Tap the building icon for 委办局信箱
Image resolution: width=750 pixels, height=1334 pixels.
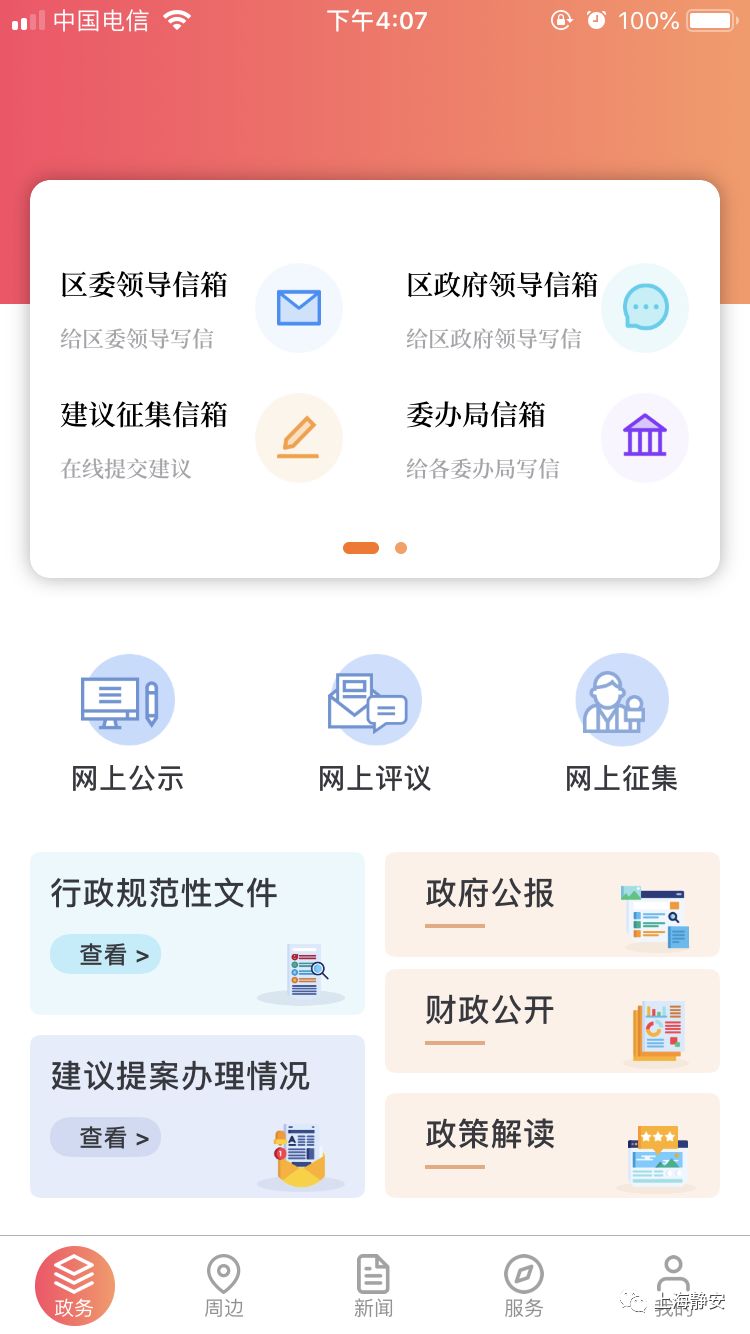[x=645, y=438]
